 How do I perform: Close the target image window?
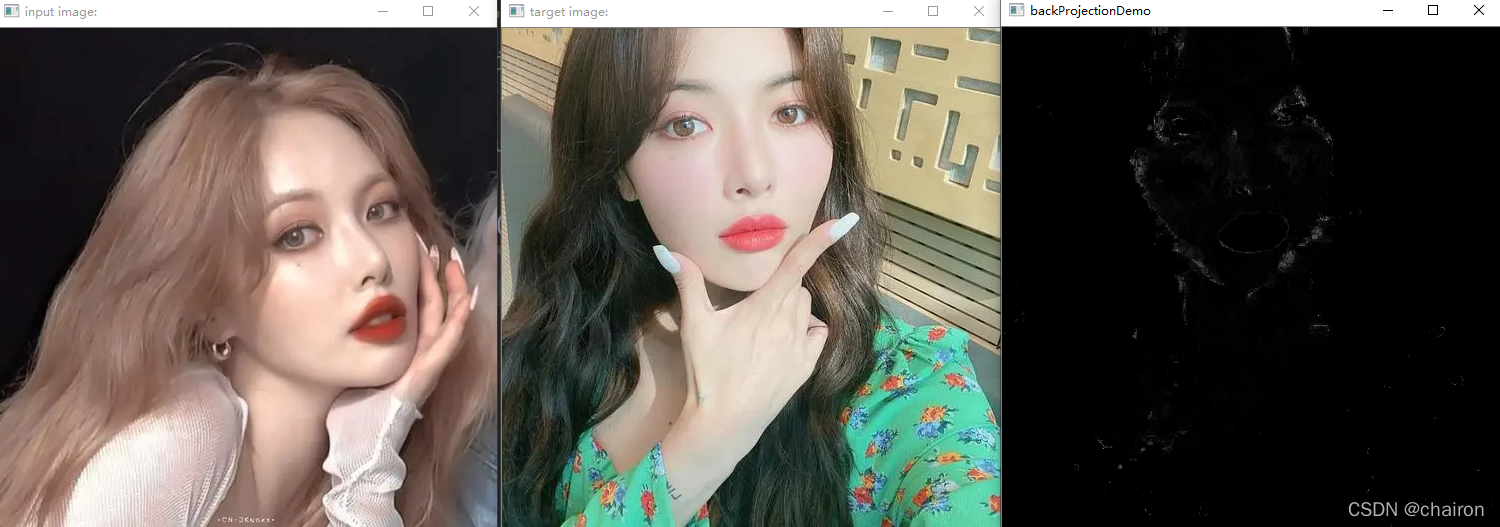pyautogui.click(x=979, y=11)
